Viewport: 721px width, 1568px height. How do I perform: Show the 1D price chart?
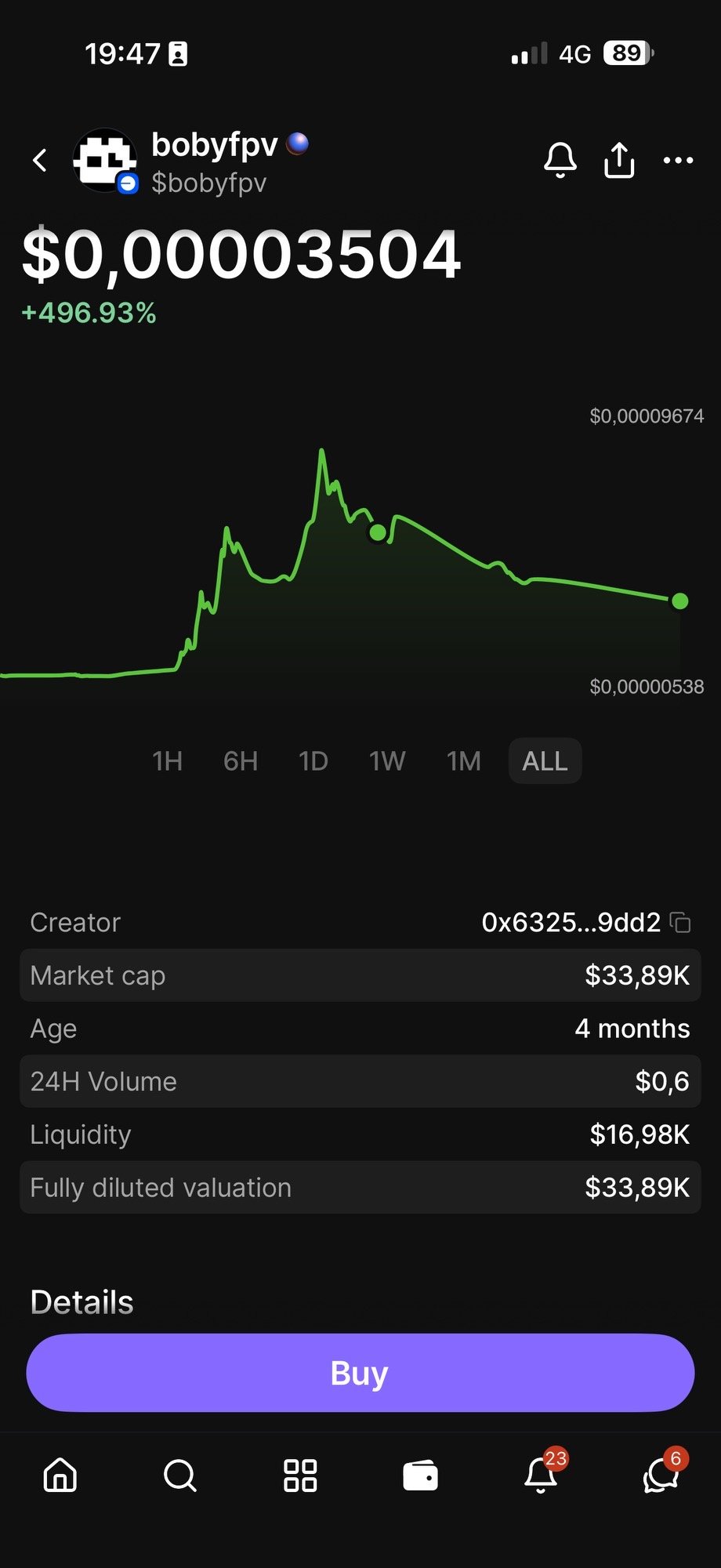[313, 761]
